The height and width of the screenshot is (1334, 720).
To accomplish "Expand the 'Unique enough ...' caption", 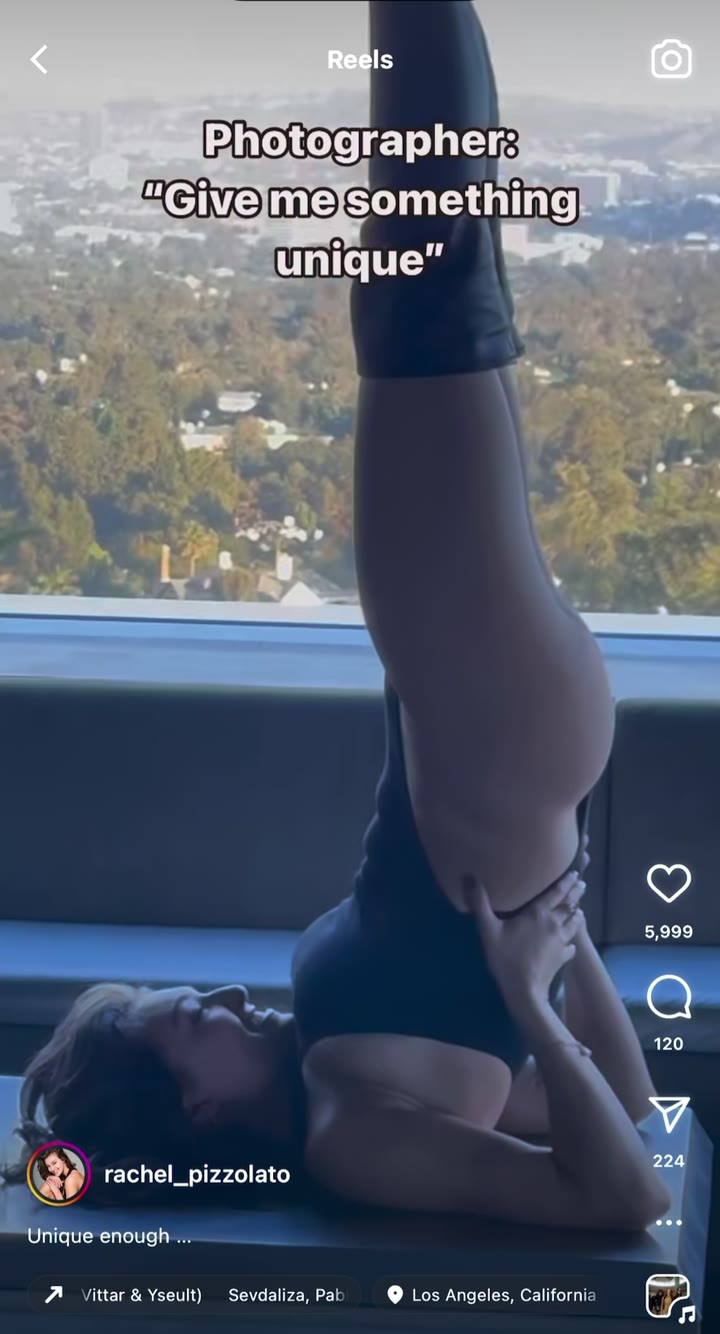I will tap(109, 1236).
